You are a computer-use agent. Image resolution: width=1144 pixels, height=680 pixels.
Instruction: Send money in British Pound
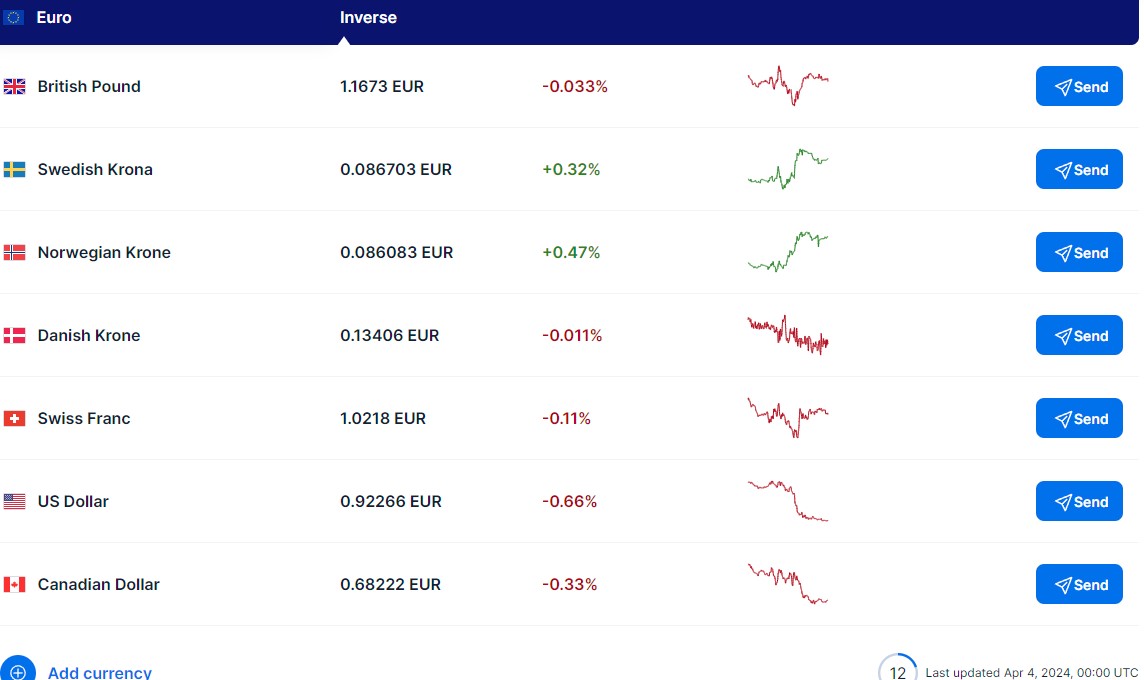(x=1079, y=87)
